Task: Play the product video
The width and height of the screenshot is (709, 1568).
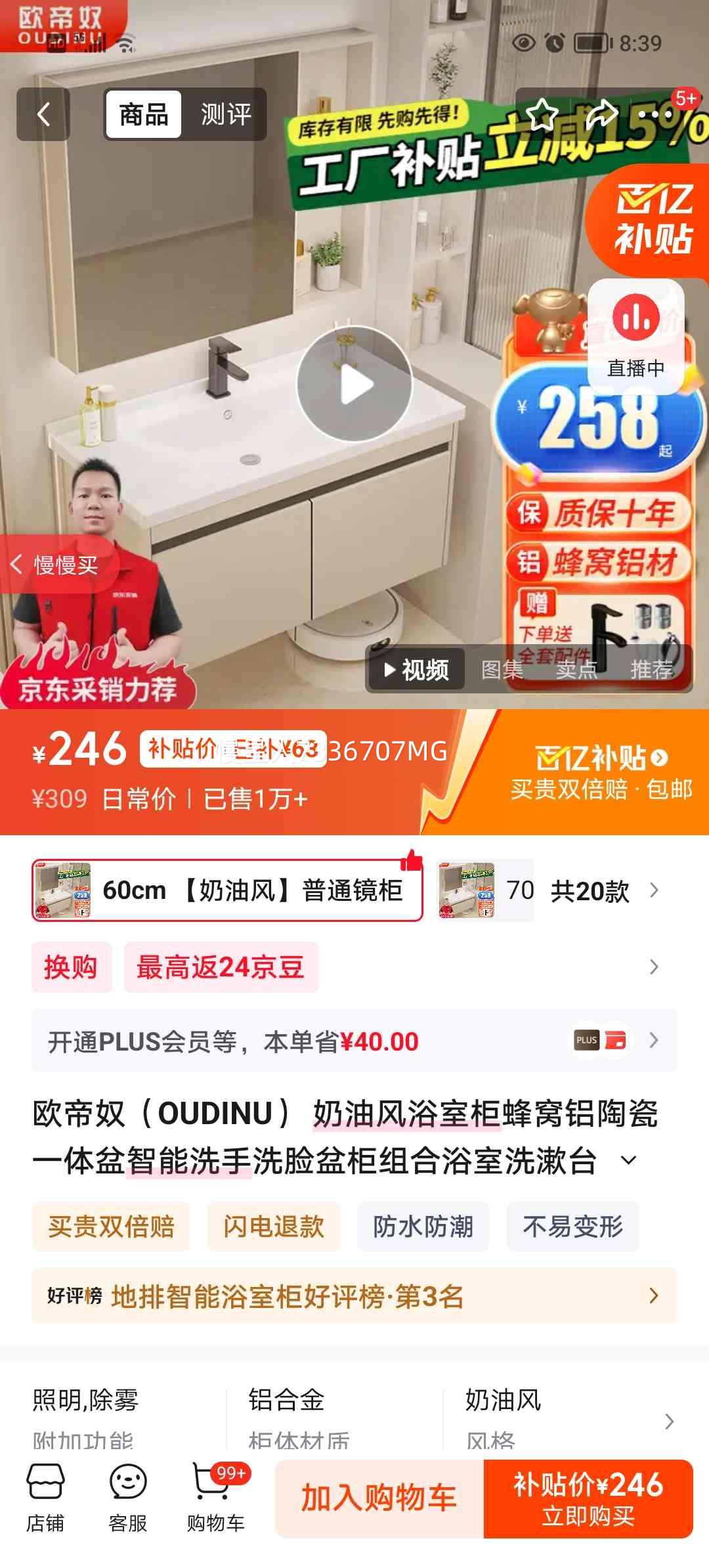Action: pyautogui.click(x=354, y=385)
